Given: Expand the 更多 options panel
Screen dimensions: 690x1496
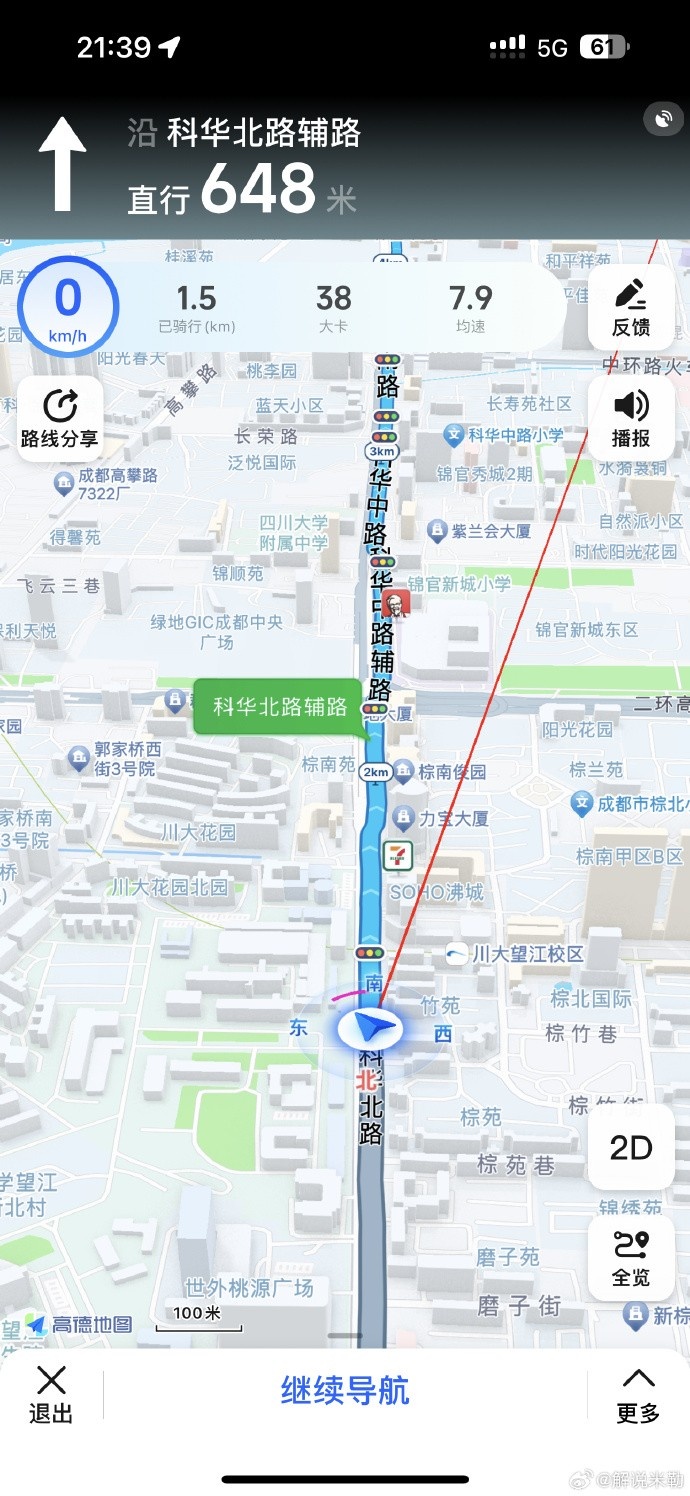Looking at the screenshot, I should click(x=638, y=1393).
